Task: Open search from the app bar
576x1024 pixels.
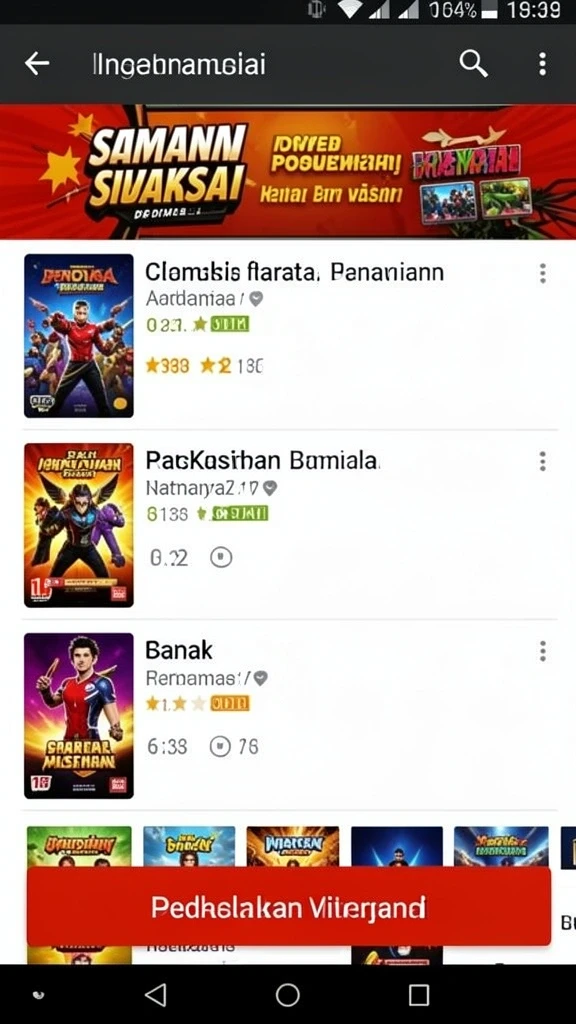Action: tap(473, 64)
